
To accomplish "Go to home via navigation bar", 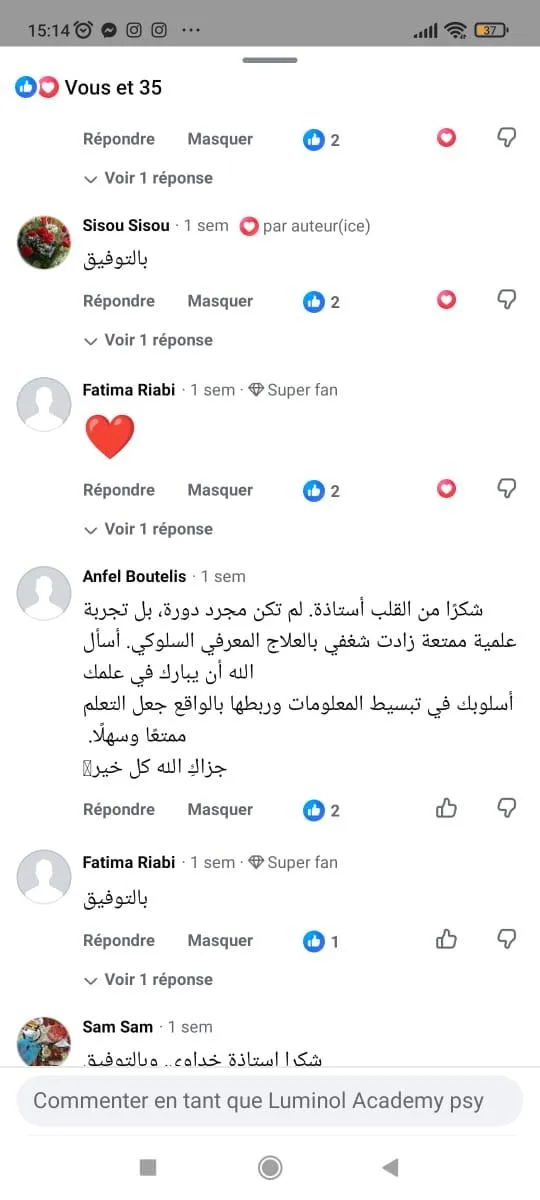I will click(x=270, y=1167).
